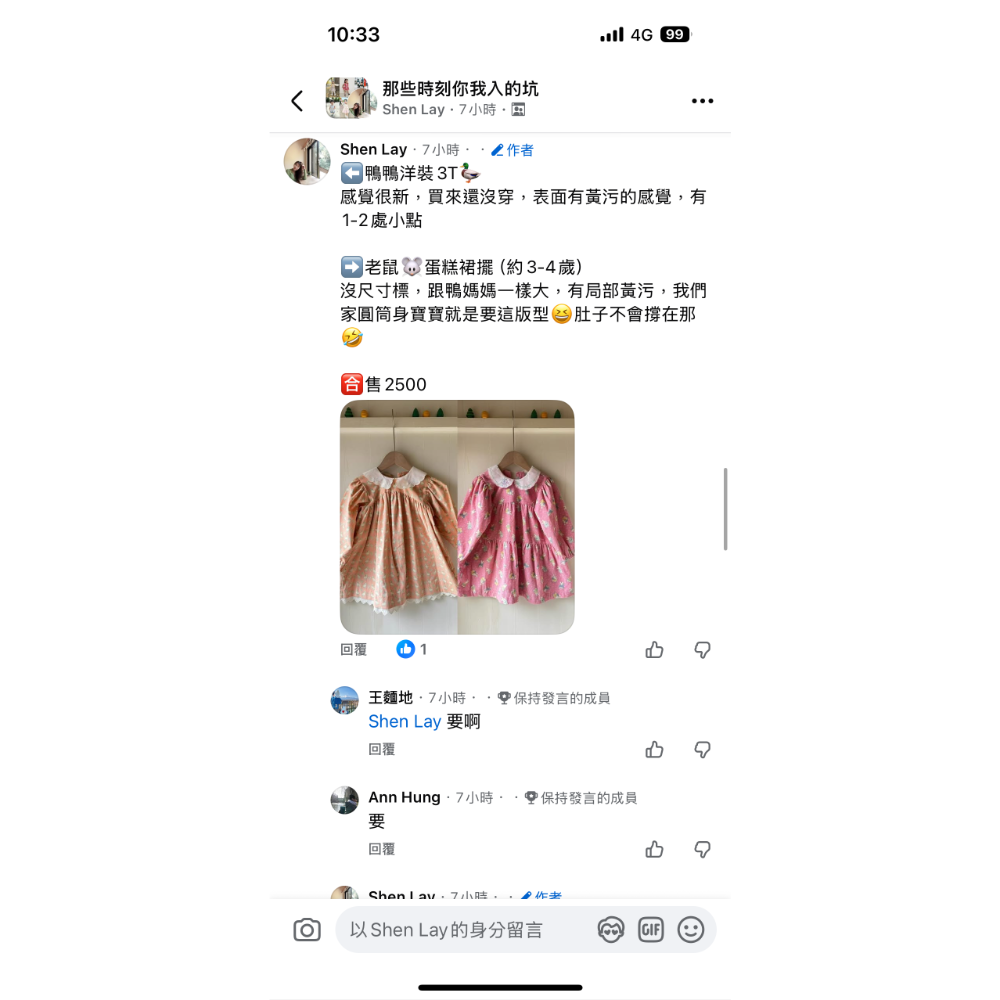View Ann Hung's profile picture

(x=345, y=800)
